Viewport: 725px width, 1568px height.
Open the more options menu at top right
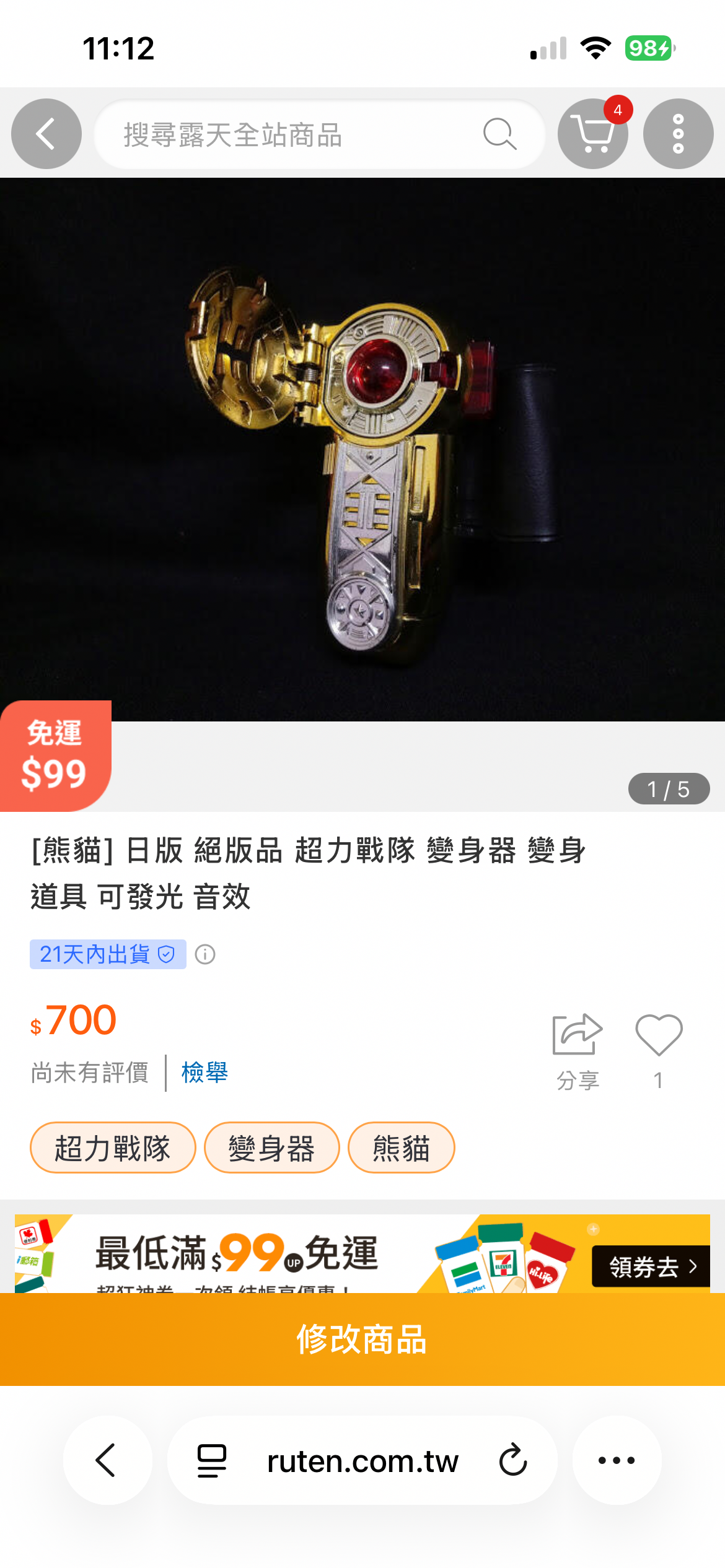pyautogui.click(x=677, y=134)
